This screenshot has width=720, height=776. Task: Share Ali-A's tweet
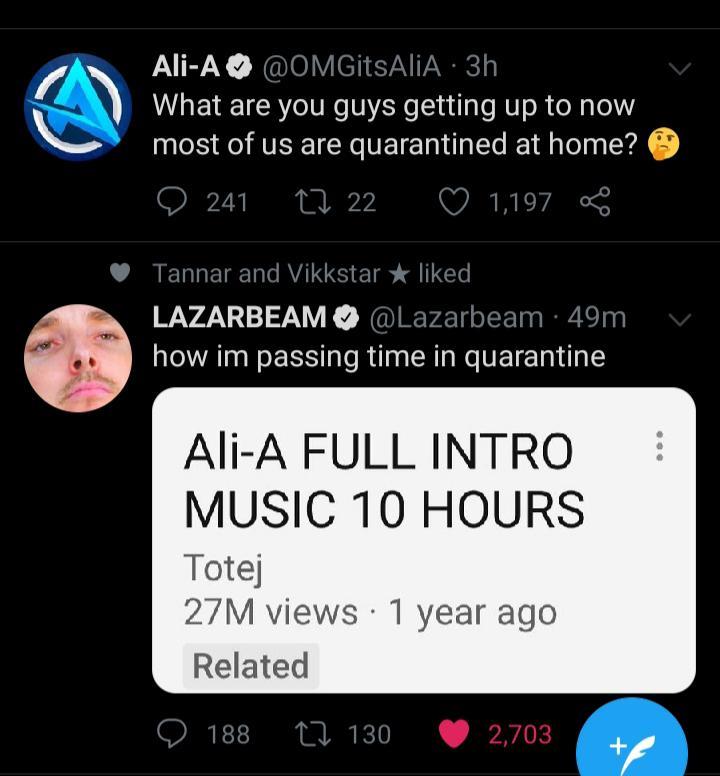coord(595,202)
